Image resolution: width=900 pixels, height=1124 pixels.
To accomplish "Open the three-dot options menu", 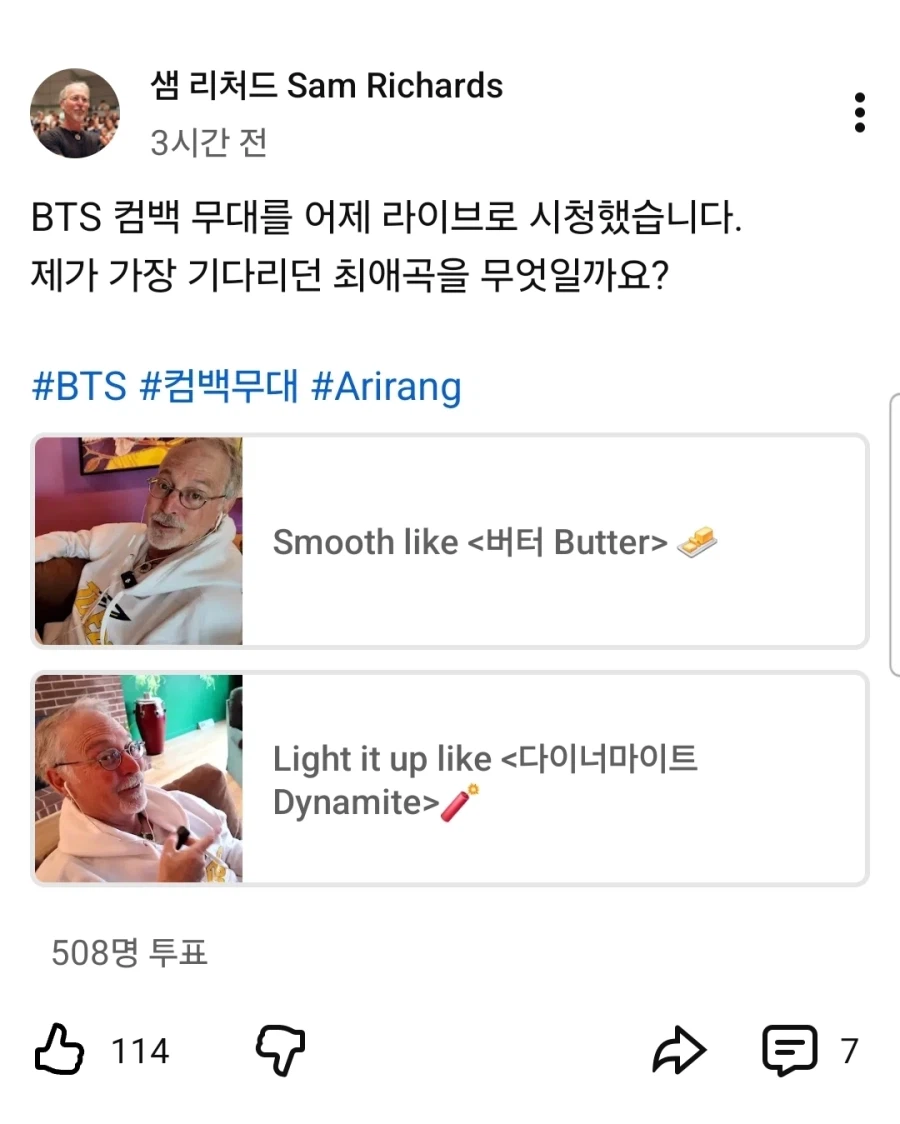I will (858, 113).
